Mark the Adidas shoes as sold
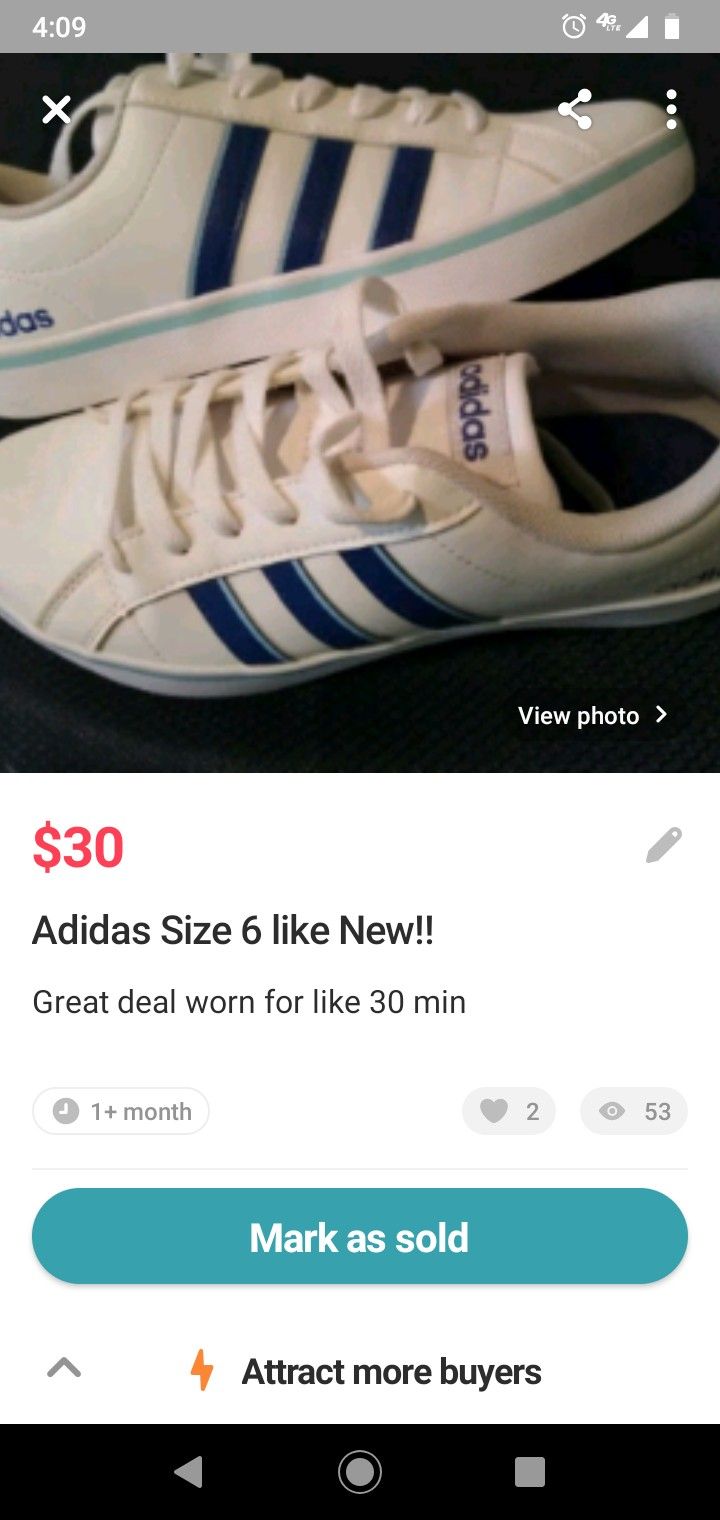The image size is (720, 1520). (360, 1236)
